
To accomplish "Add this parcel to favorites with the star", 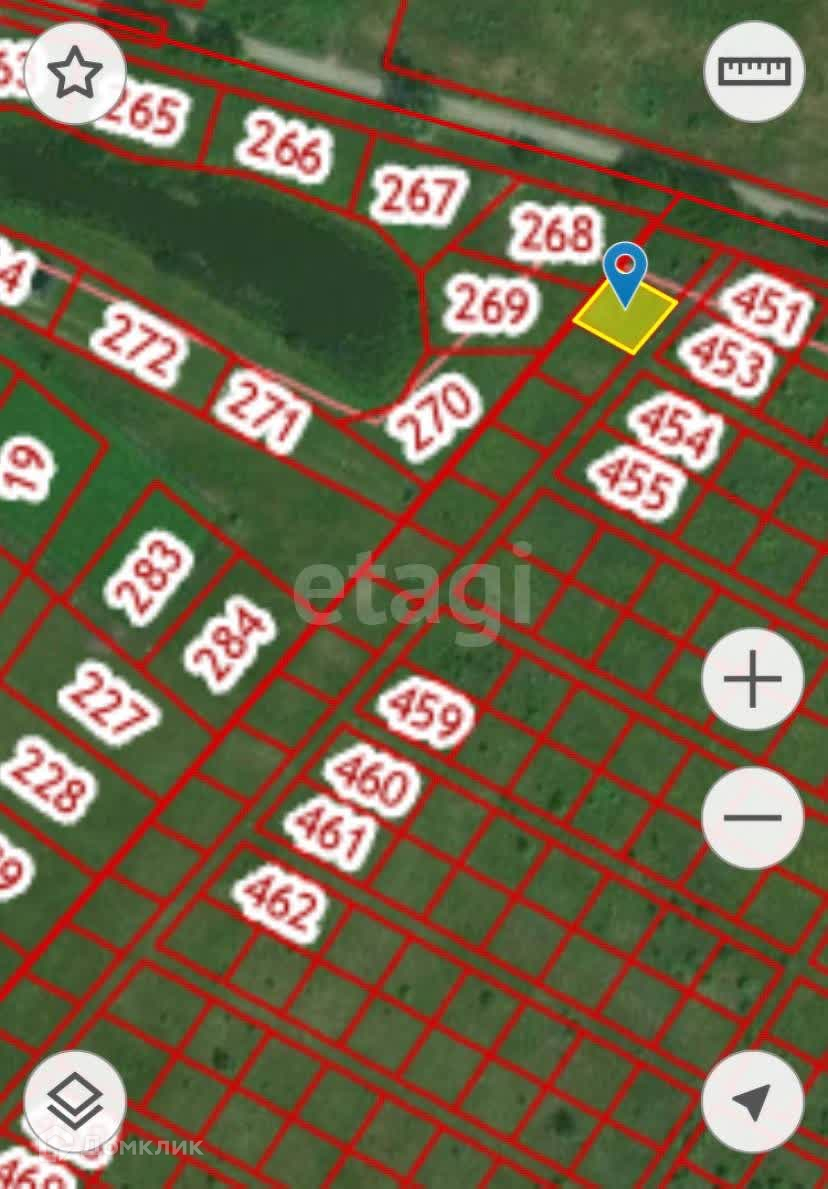I will 75,74.
